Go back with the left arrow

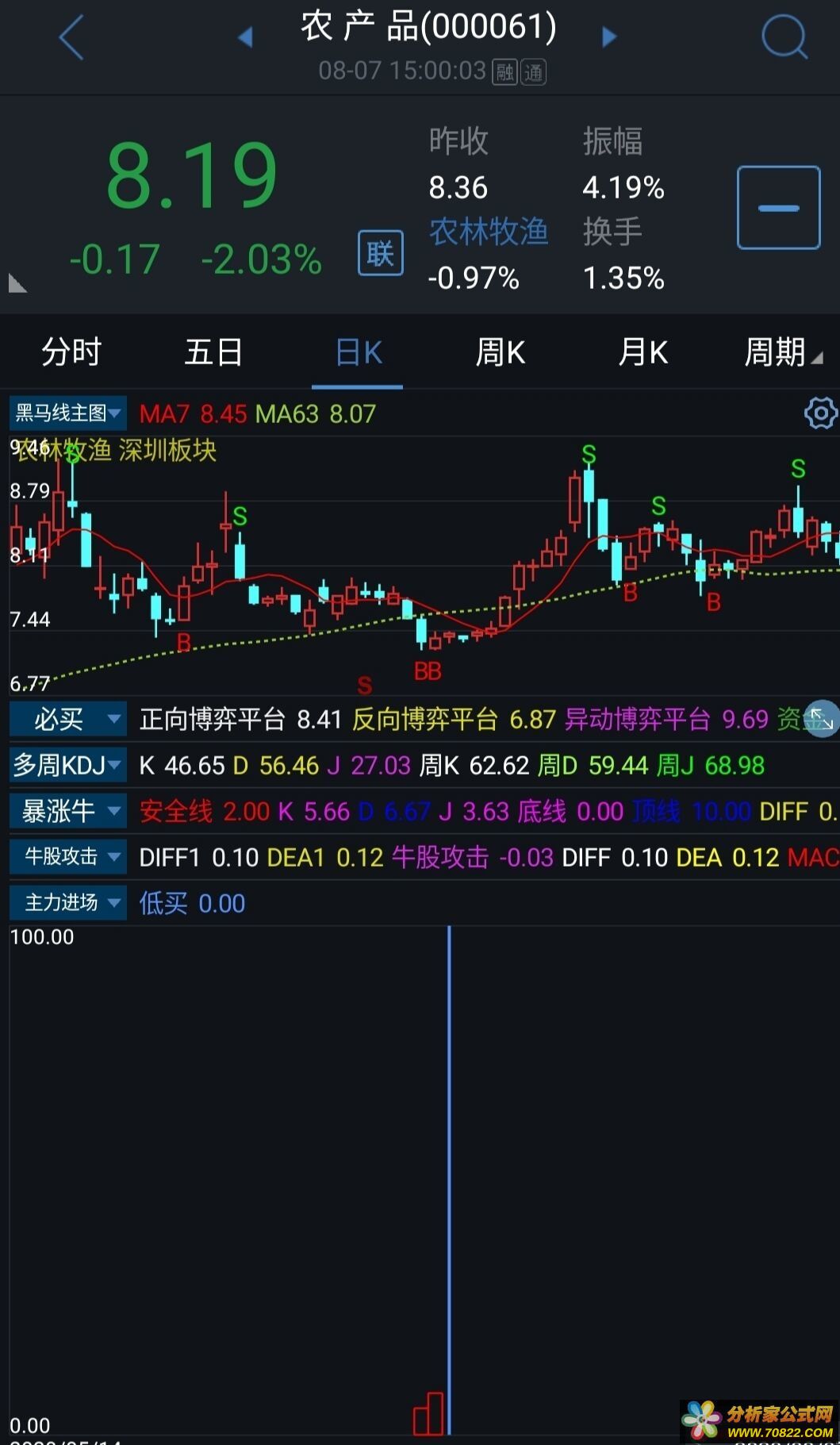pyautogui.click(x=71, y=37)
